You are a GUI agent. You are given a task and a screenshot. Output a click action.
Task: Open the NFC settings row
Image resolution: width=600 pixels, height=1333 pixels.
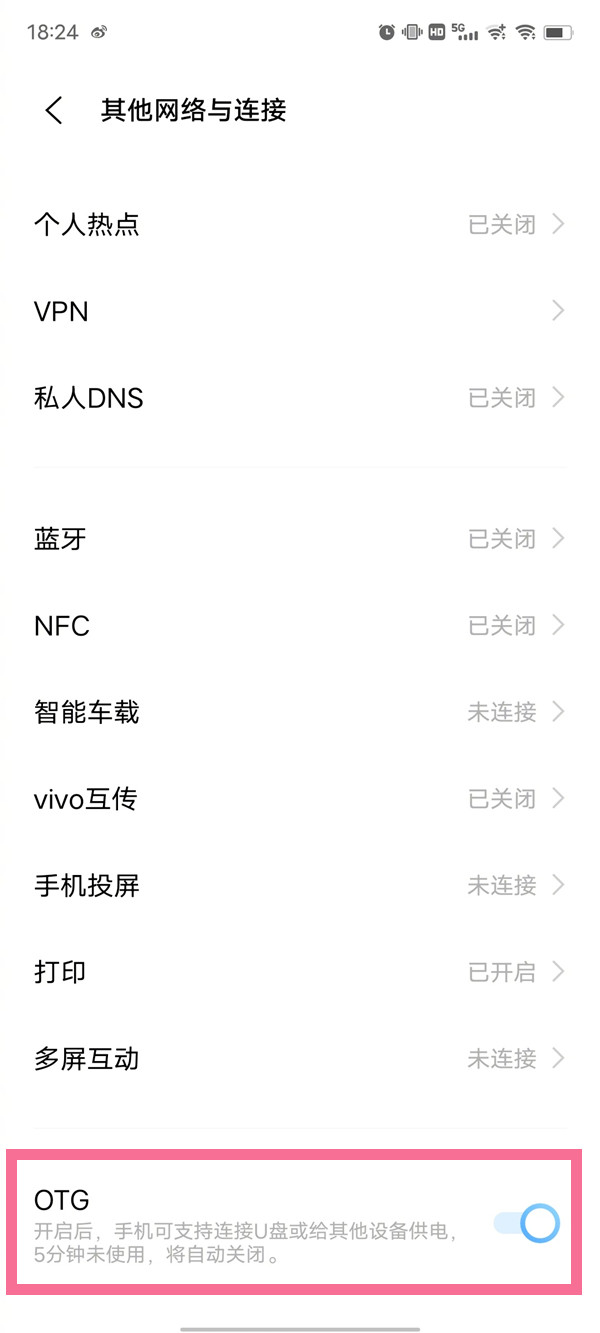[300, 626]
